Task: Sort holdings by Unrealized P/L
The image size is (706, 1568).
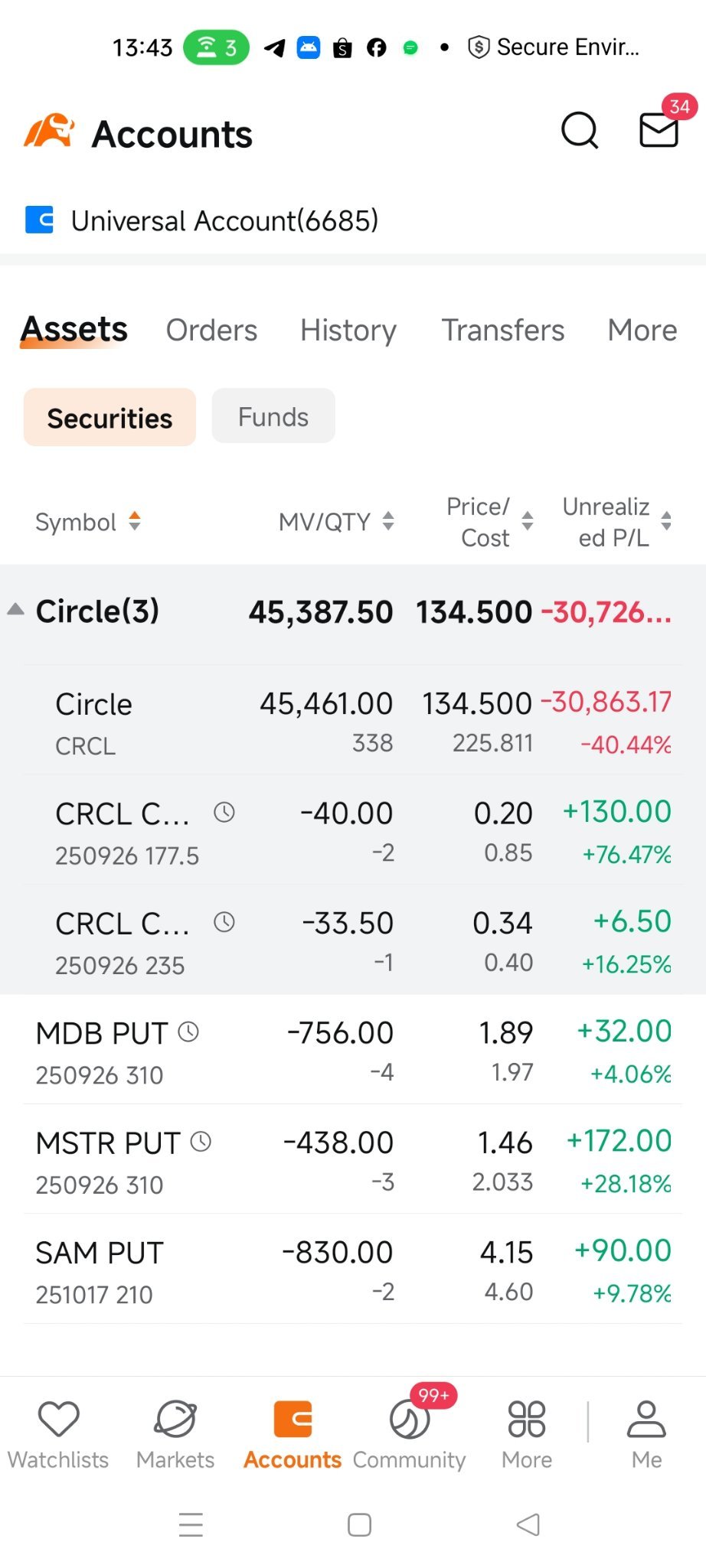Action: coord(617,522)
